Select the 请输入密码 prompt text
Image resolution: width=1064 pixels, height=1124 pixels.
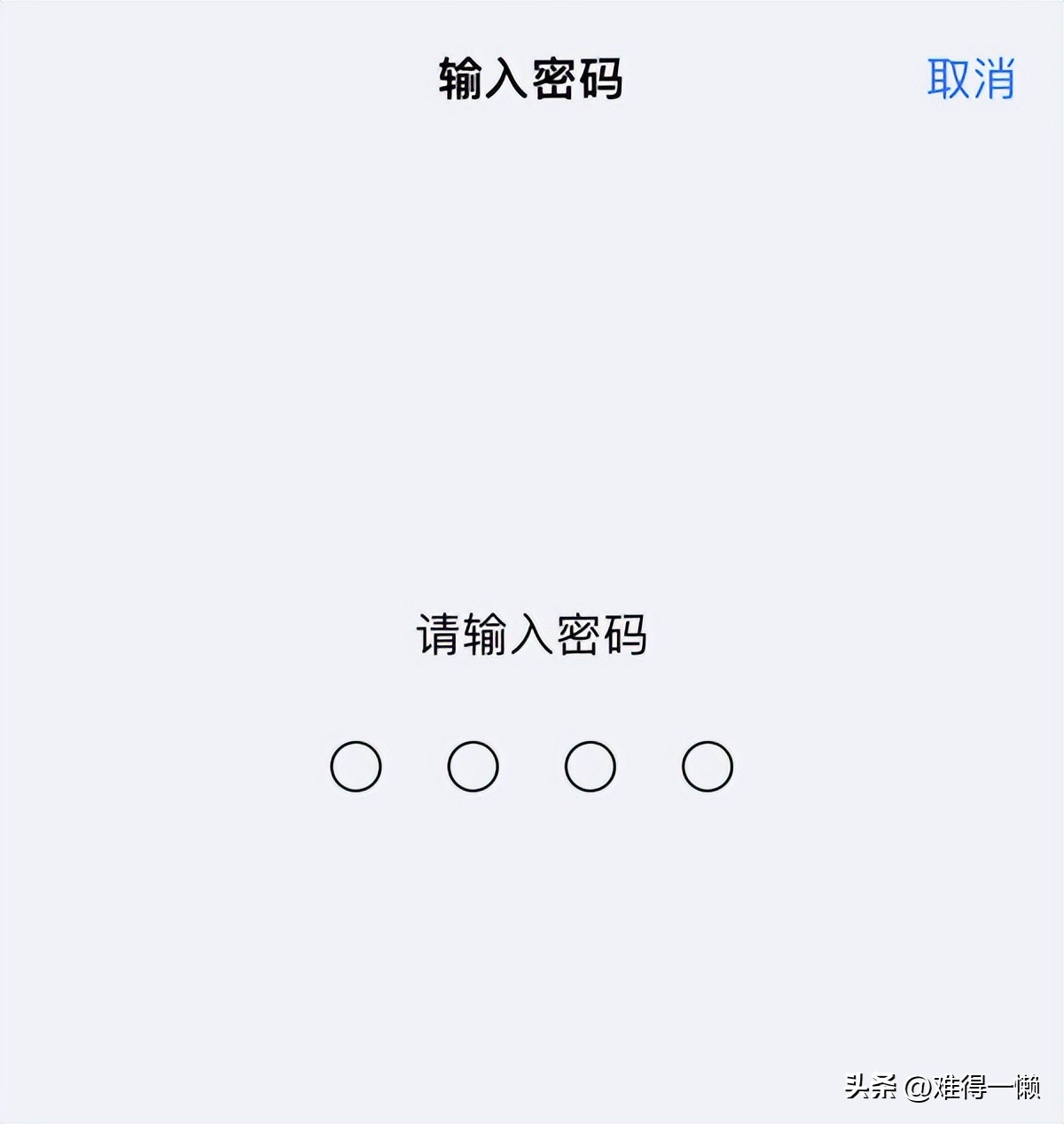(x=532, y=635)
